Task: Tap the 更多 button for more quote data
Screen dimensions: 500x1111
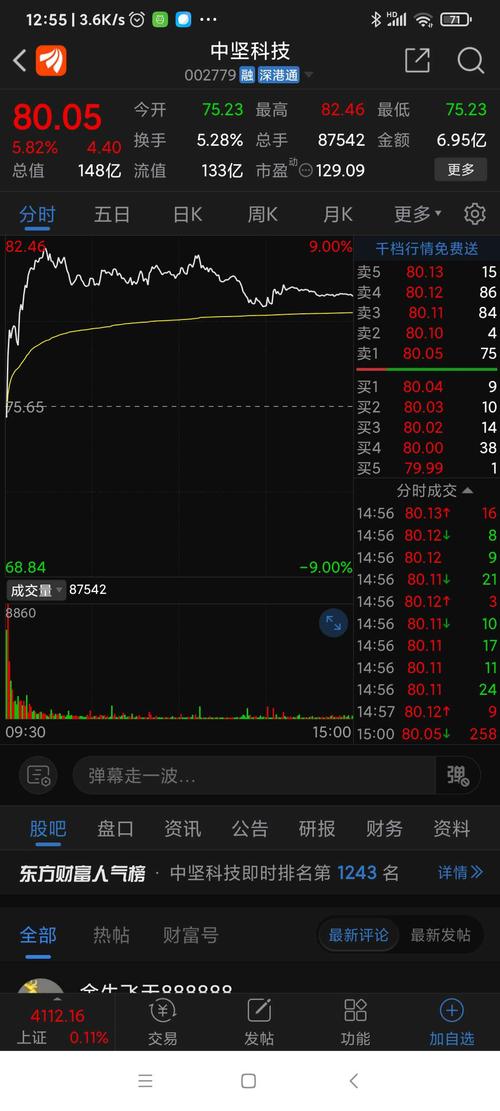Action: [460, 170]
